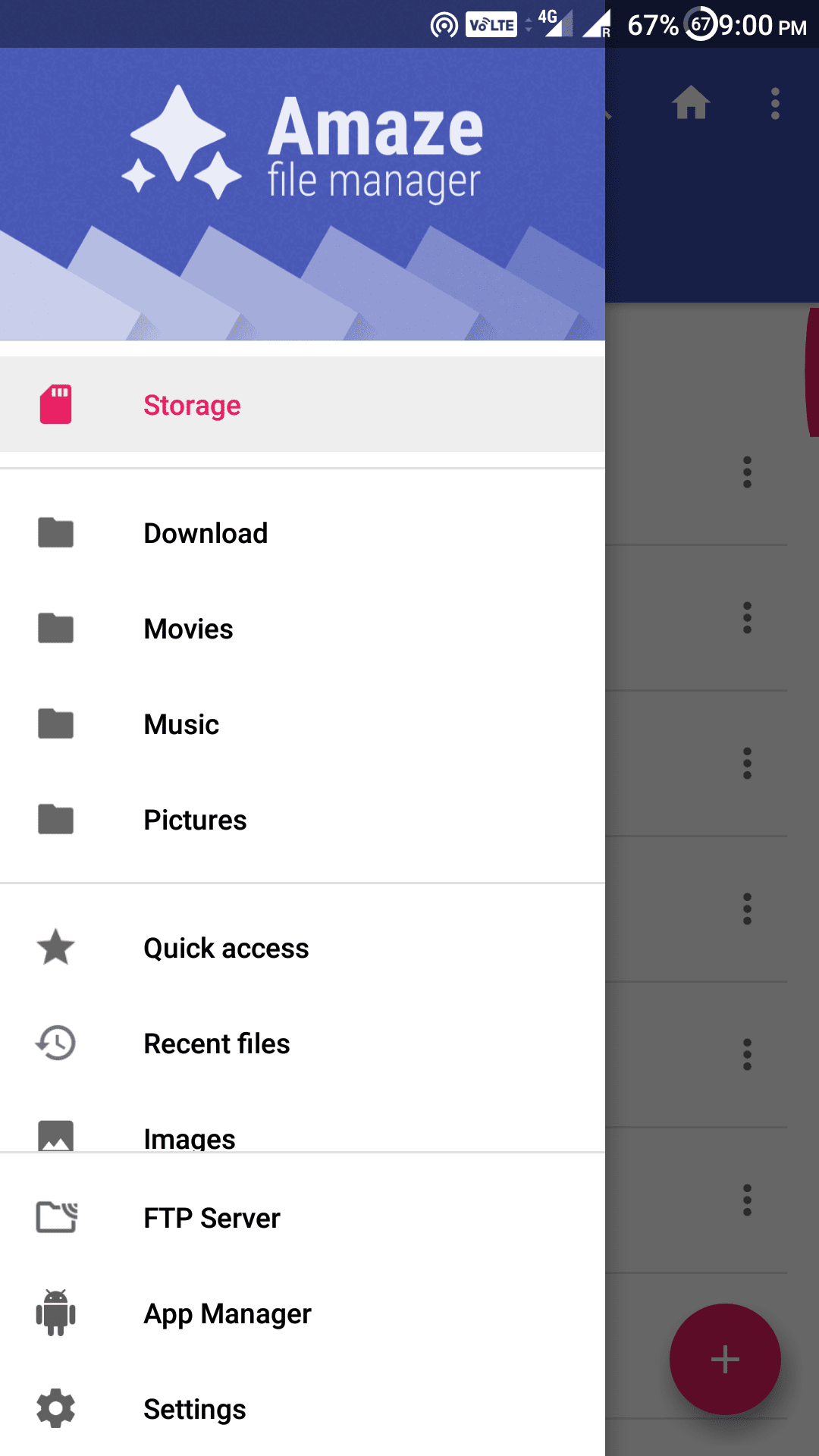This screenshot has width=819, height=1456.
Task: Select the Storage SD card icon
Action: click(55, 404)
